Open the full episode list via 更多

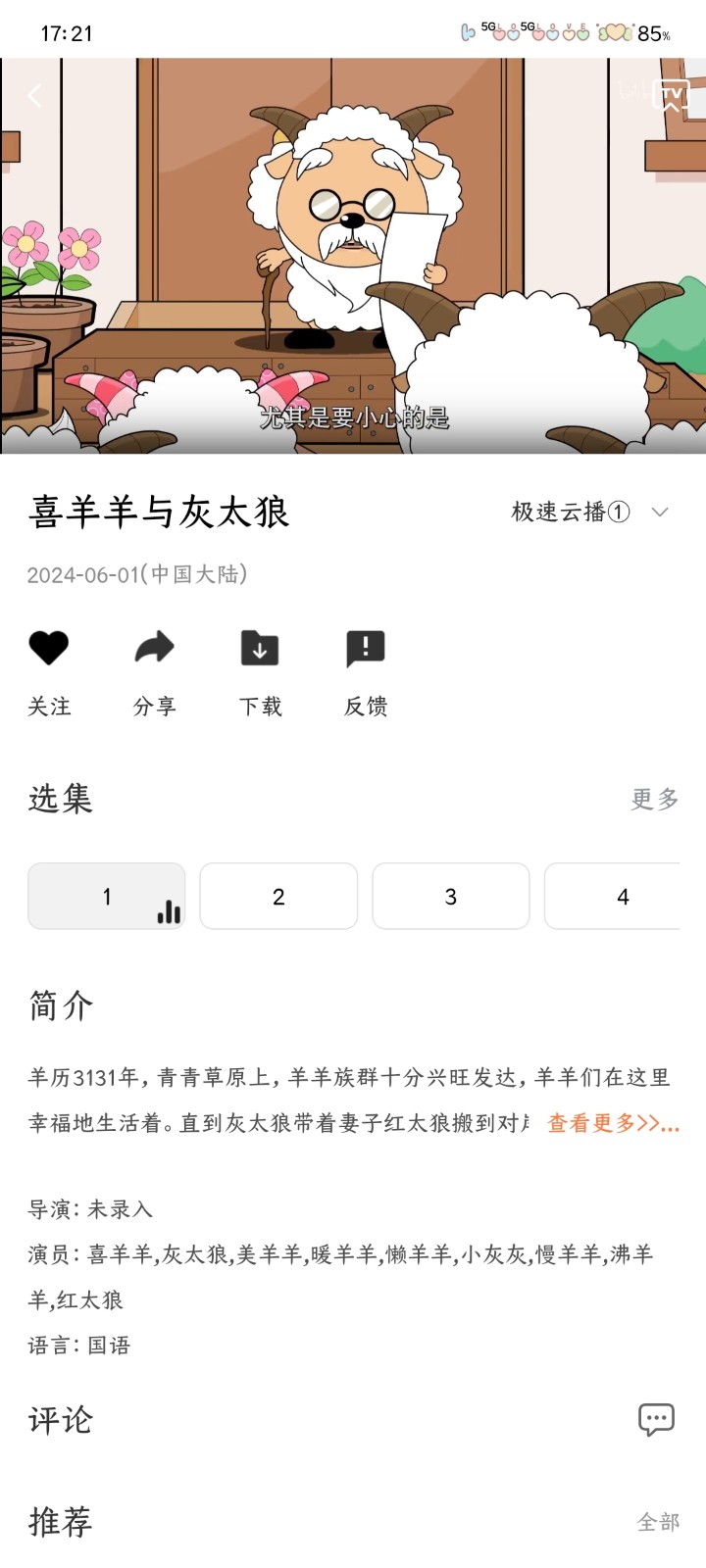pyautogui.click(x=654, y=799)
